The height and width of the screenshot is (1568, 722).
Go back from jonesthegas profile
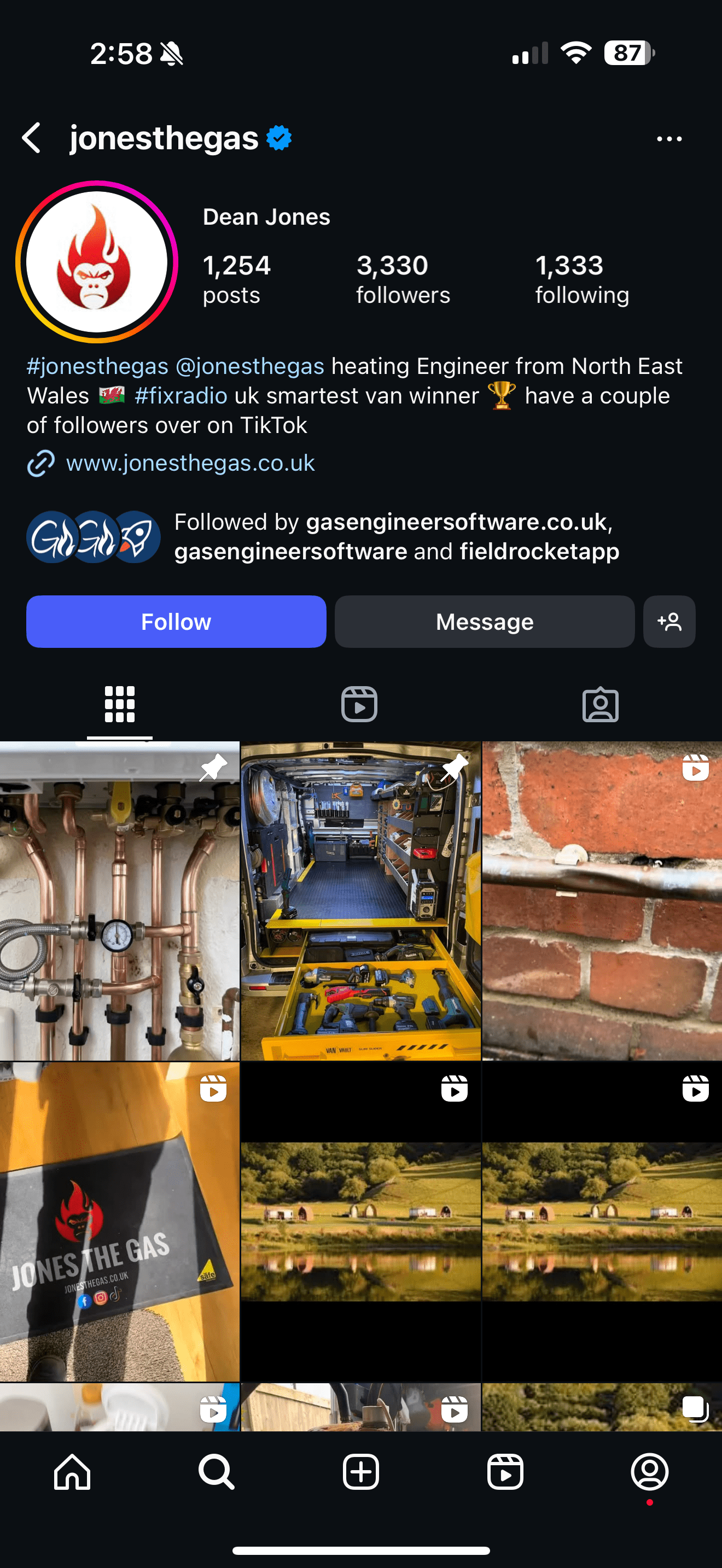tap(32, 138)
